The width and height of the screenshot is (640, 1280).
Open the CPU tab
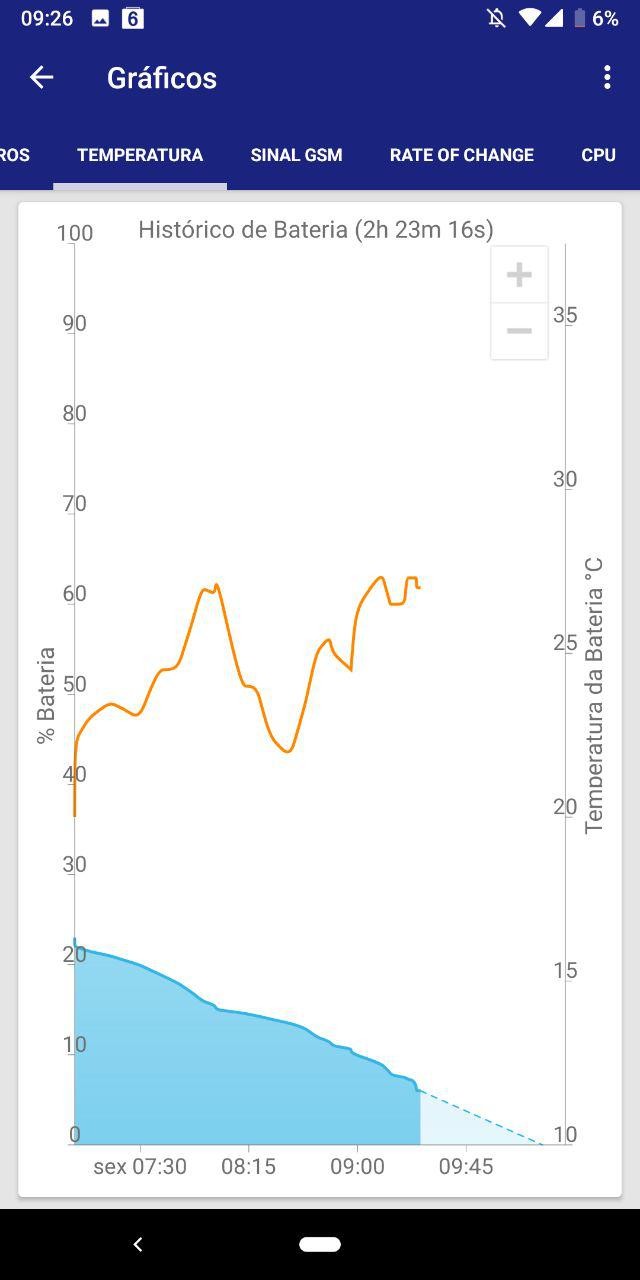coord(598,155)
